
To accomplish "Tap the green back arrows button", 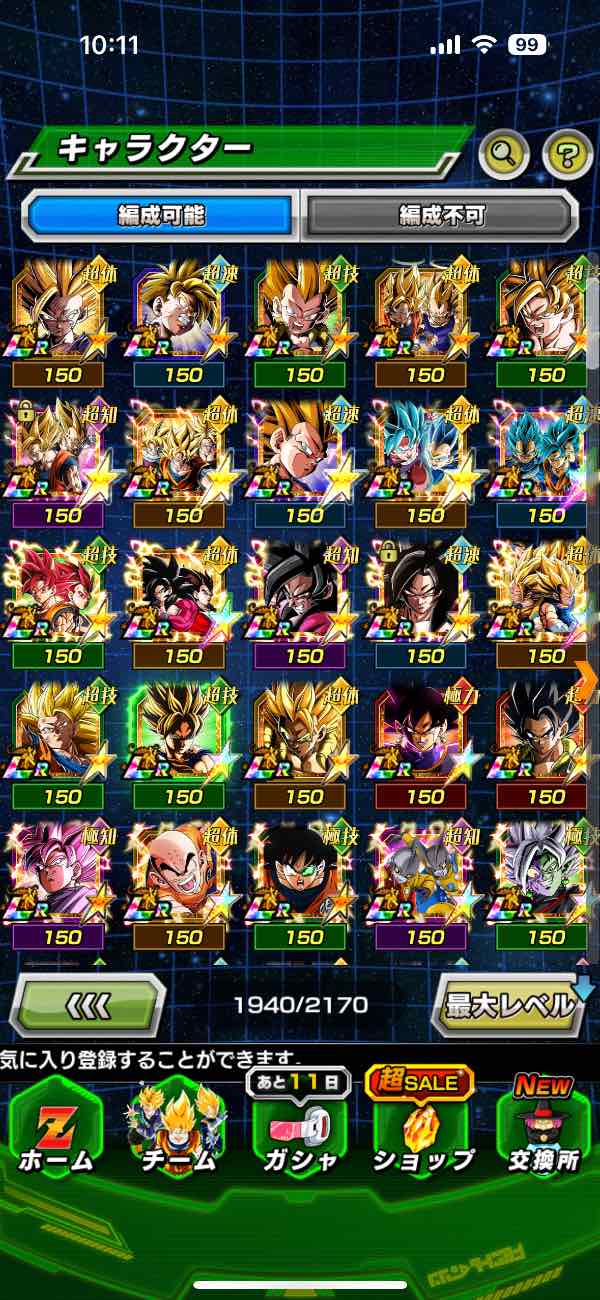I will [87, 1004].
